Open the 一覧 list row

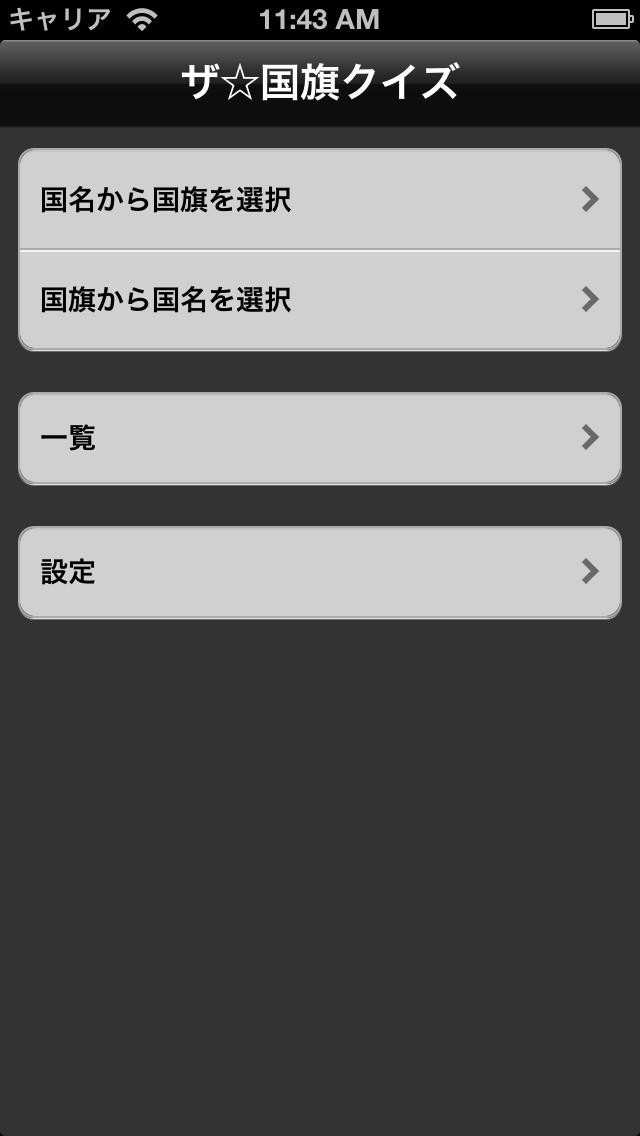320,438
